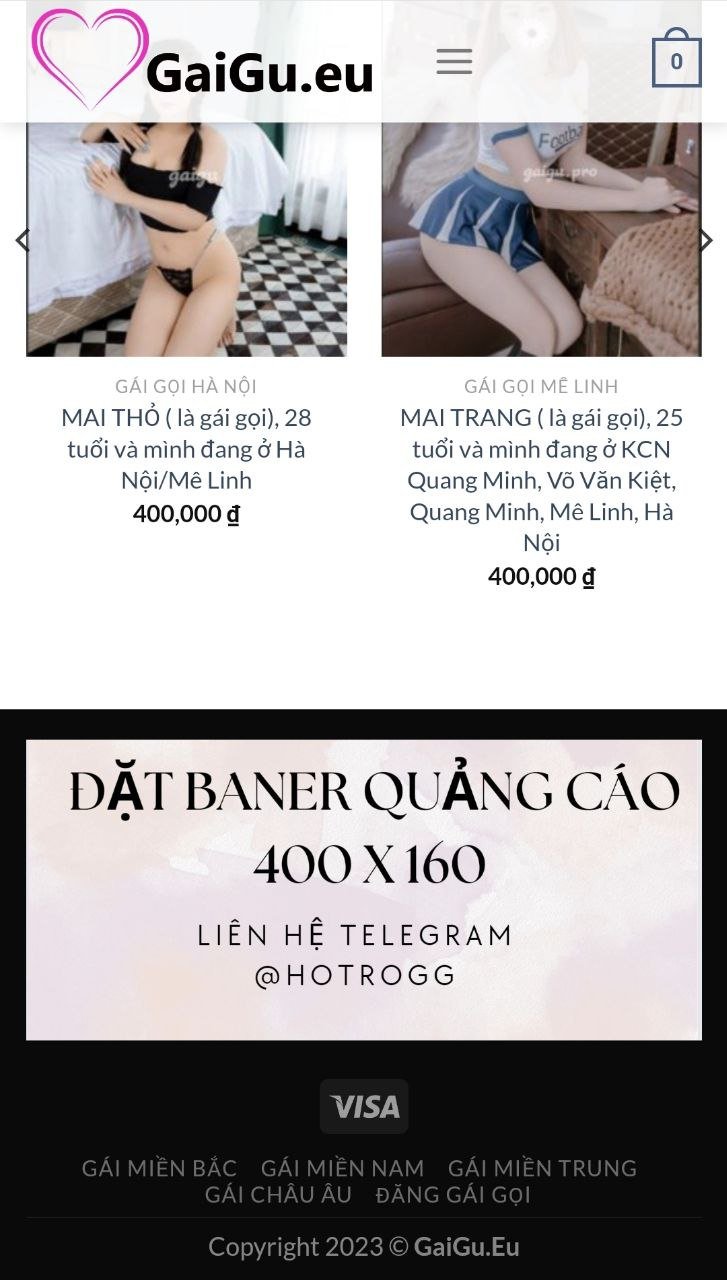Show previous carousel items
This screenshot has width=727, height=1280.
tap(22, 240)
